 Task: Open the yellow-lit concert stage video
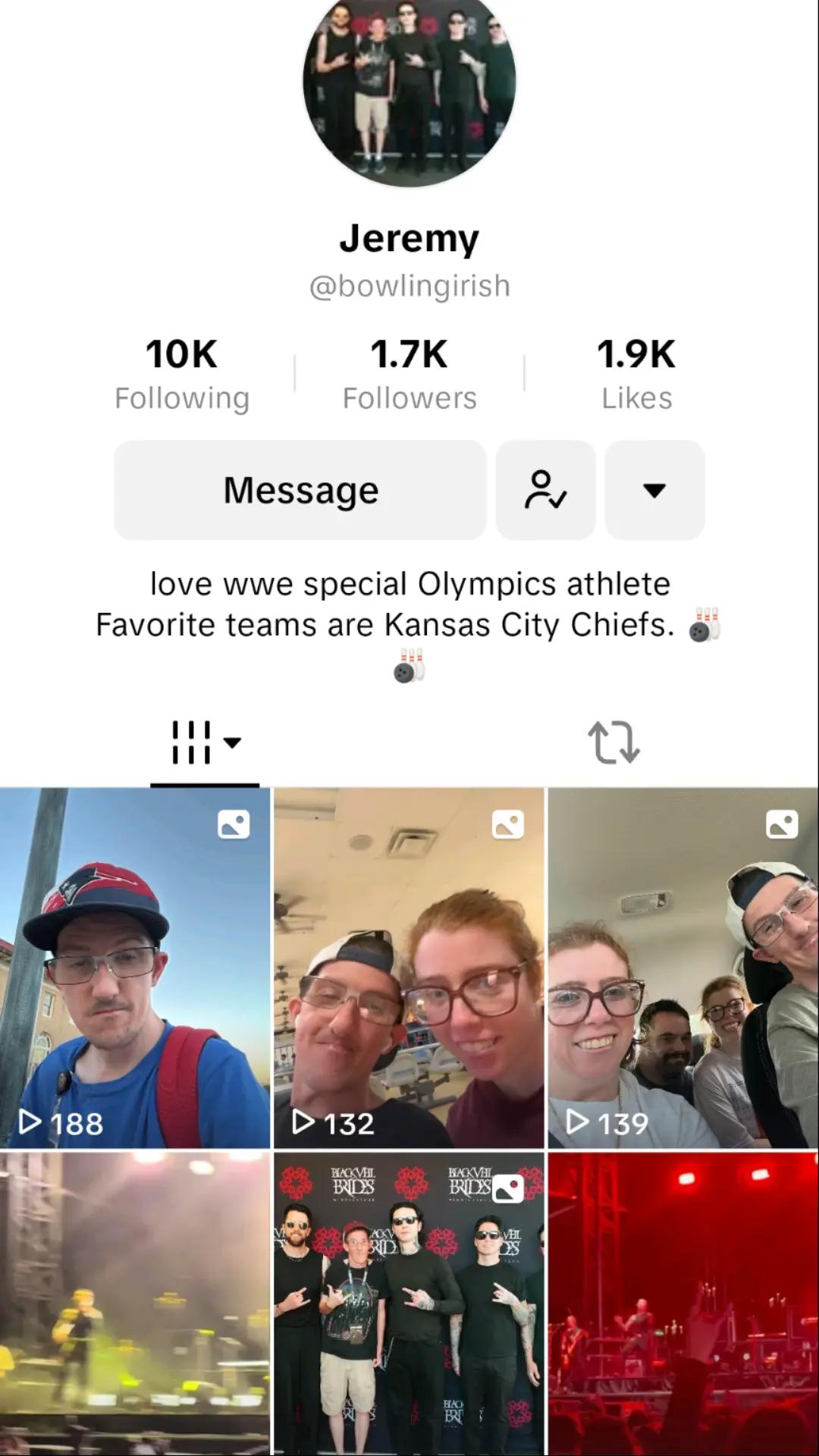pos(135,1303)
